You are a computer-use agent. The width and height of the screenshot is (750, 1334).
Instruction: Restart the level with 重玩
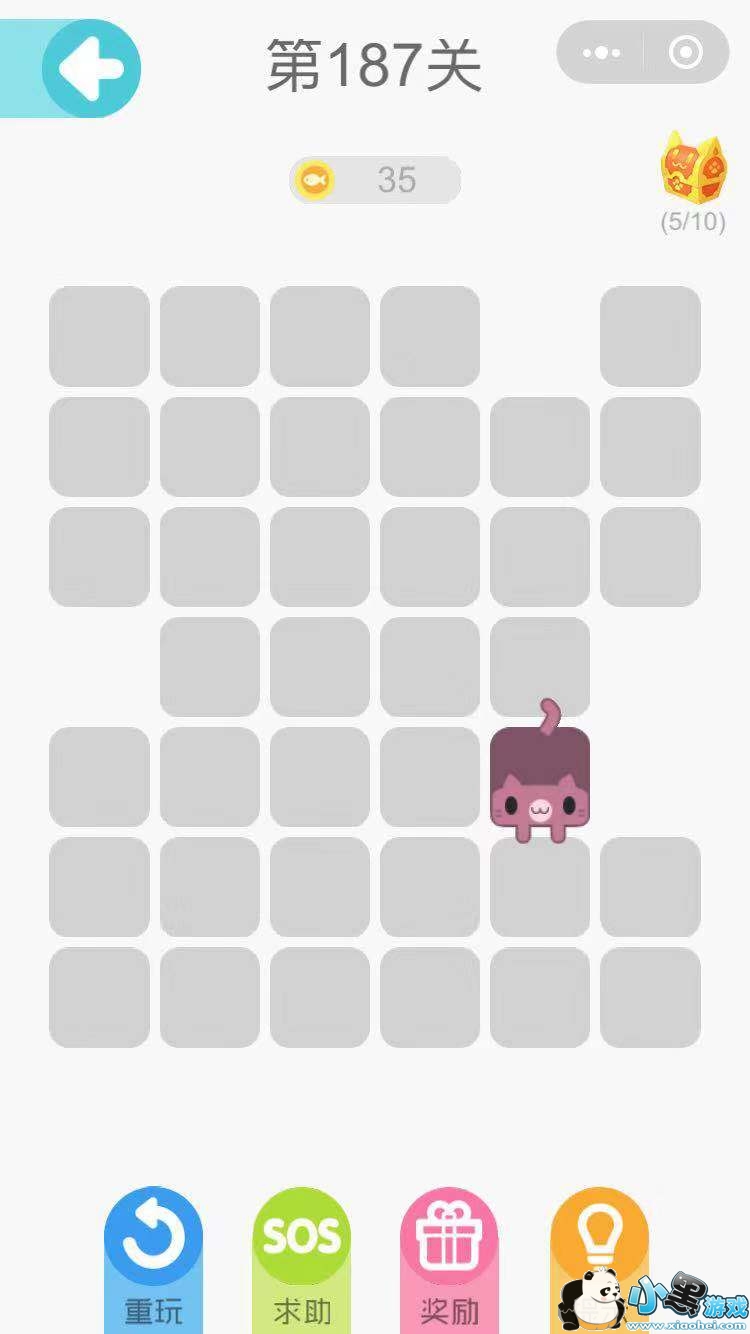pyautogui.click(x=153, y=1250)
